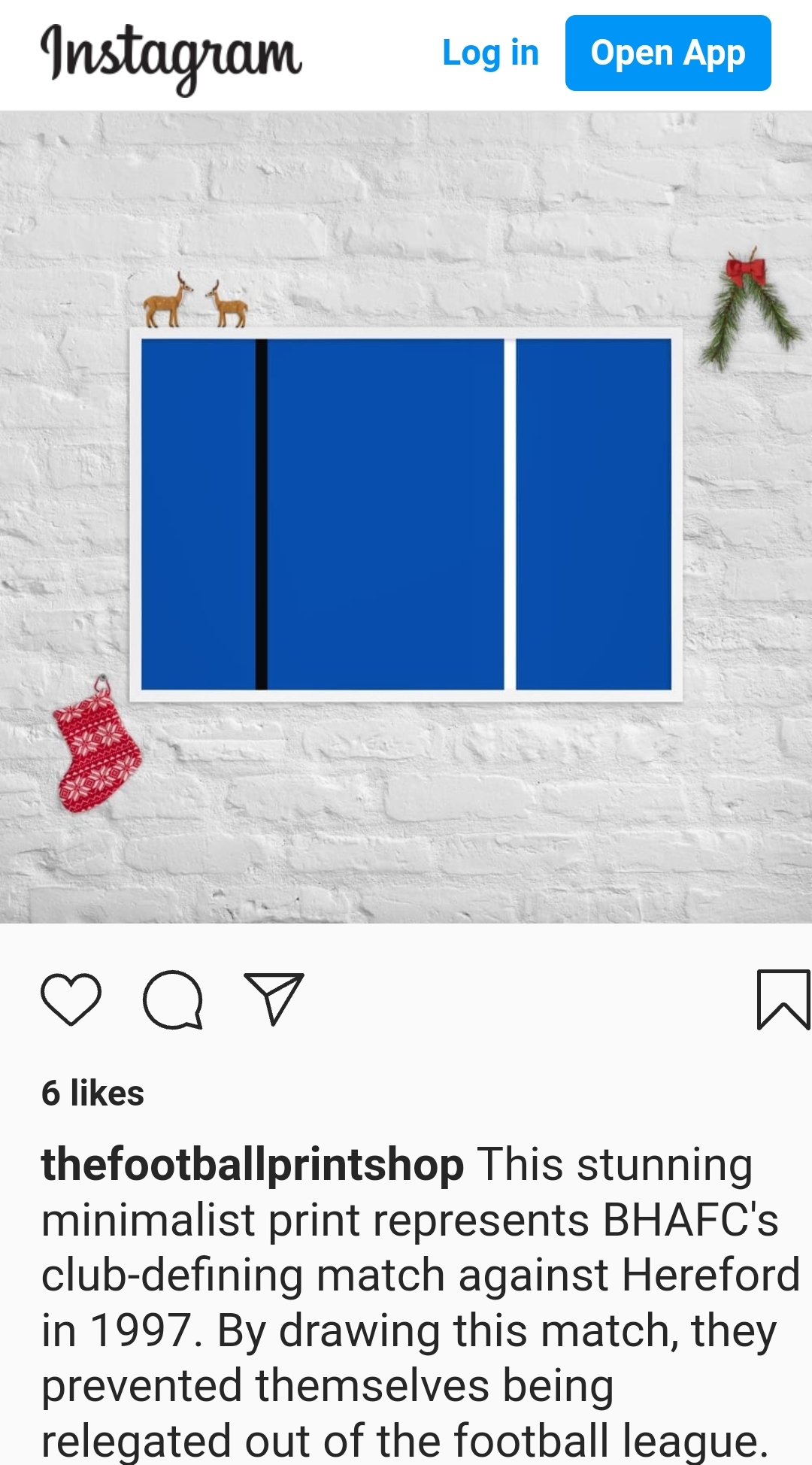The image size is (812, 1465).
Task: Open the blue minimalist print image
Action: (x=406, y=515)
